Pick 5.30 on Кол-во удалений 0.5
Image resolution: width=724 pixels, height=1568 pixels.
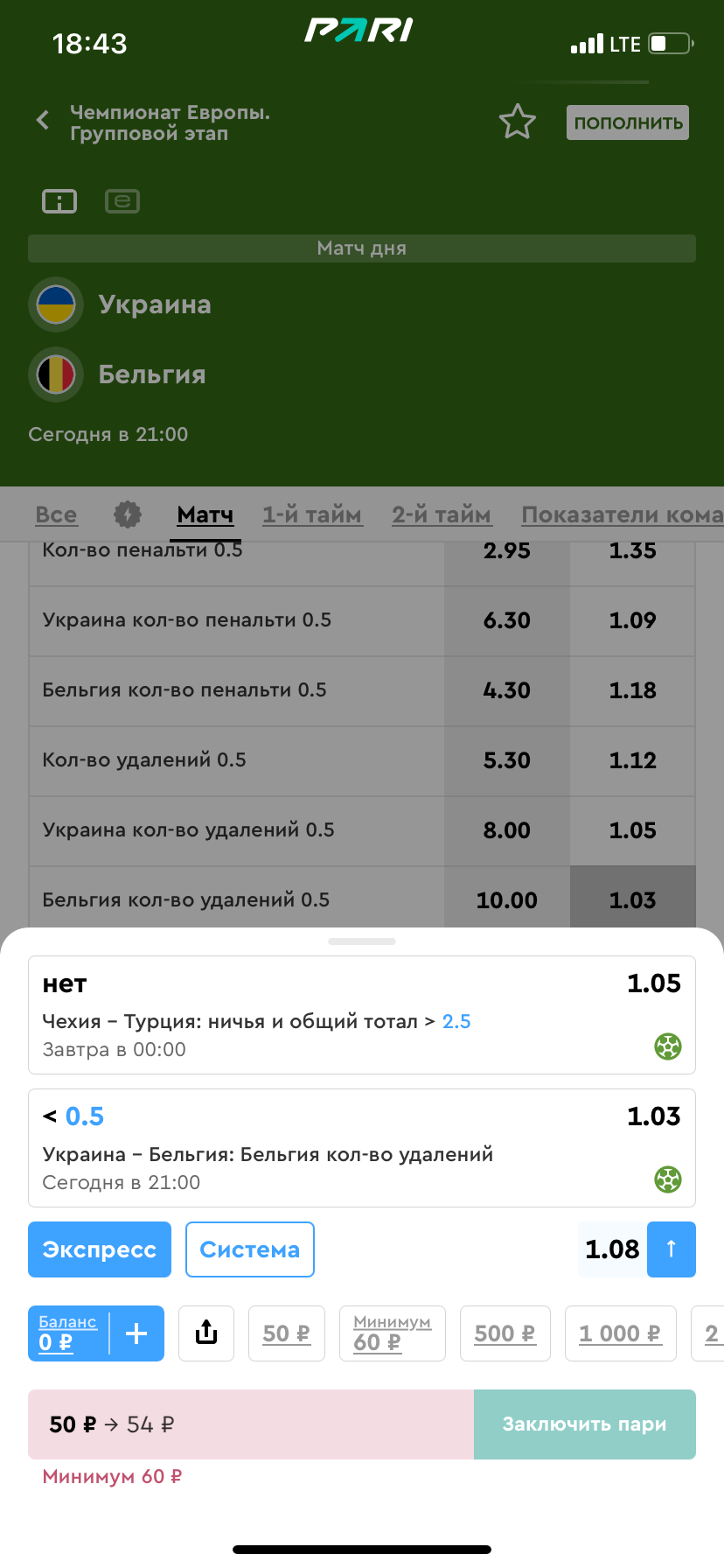(x=506, y=760)
